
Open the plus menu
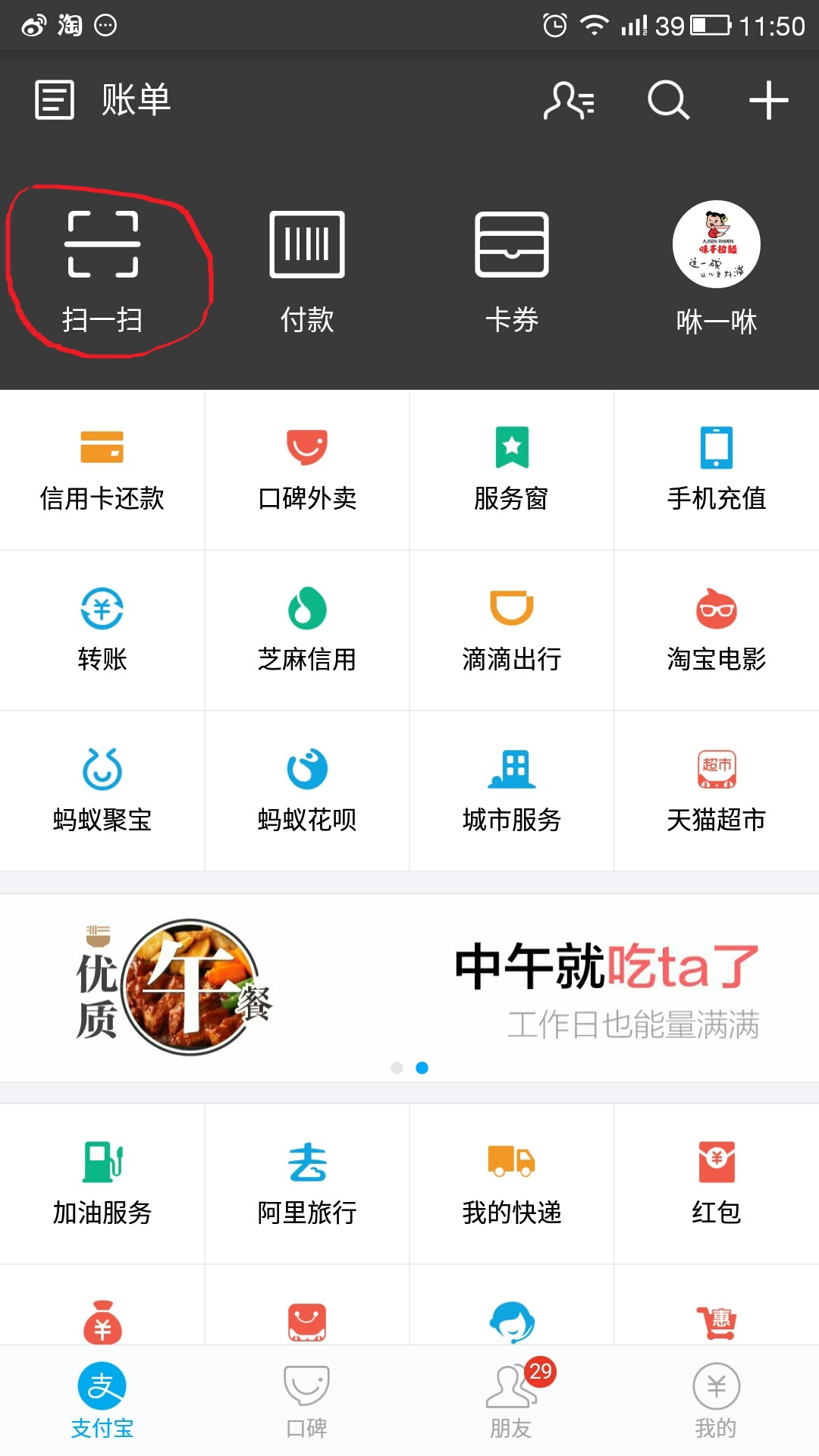point(768,100)
